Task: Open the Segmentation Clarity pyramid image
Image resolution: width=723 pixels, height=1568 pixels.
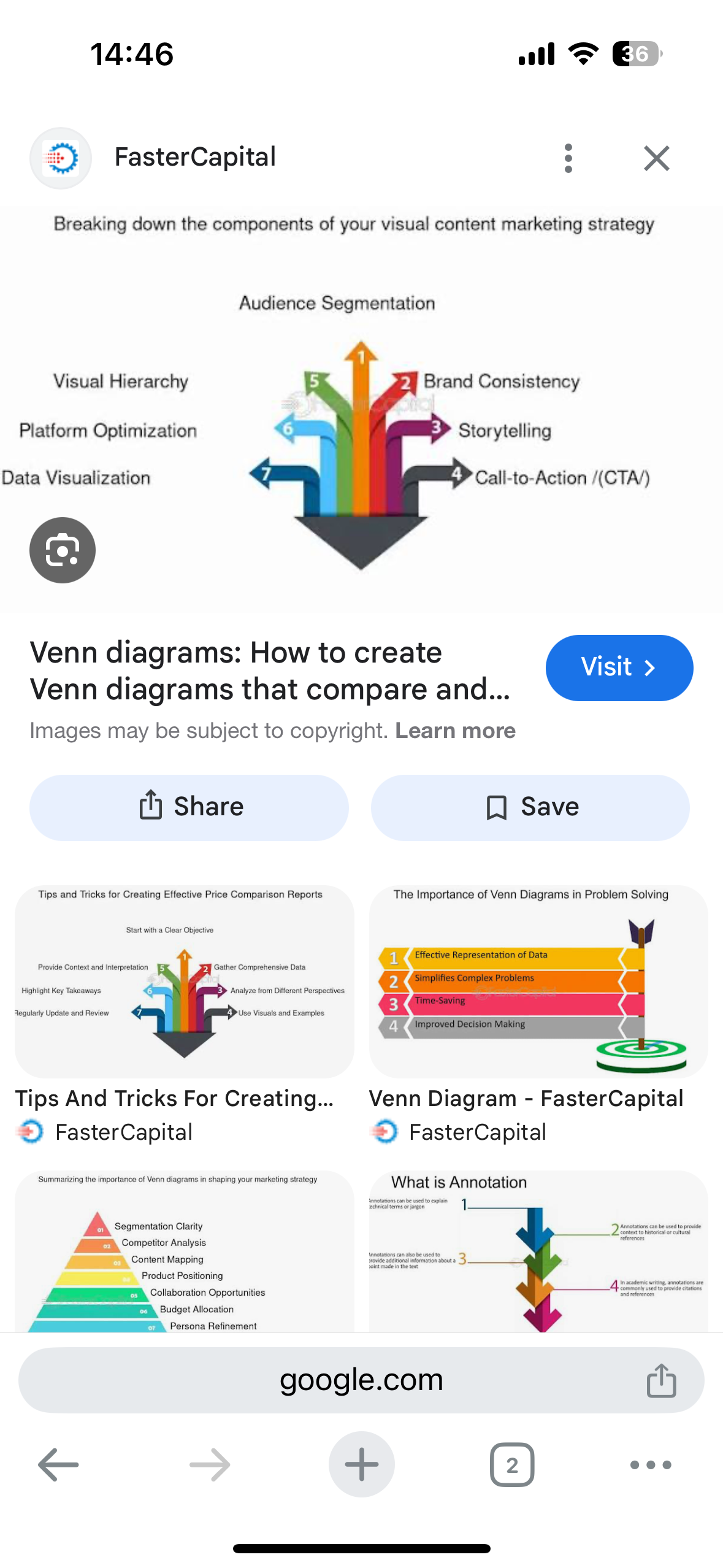Action: click(x=184, y=1251)
